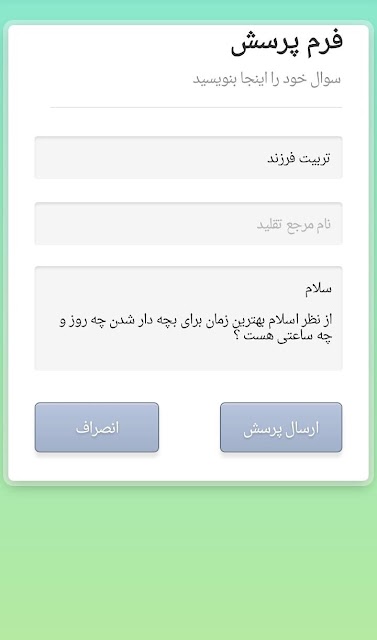The height and width of the screenshot is (640, 377).
Task: Cancel the form with انصراف
Action: (97, 427)
